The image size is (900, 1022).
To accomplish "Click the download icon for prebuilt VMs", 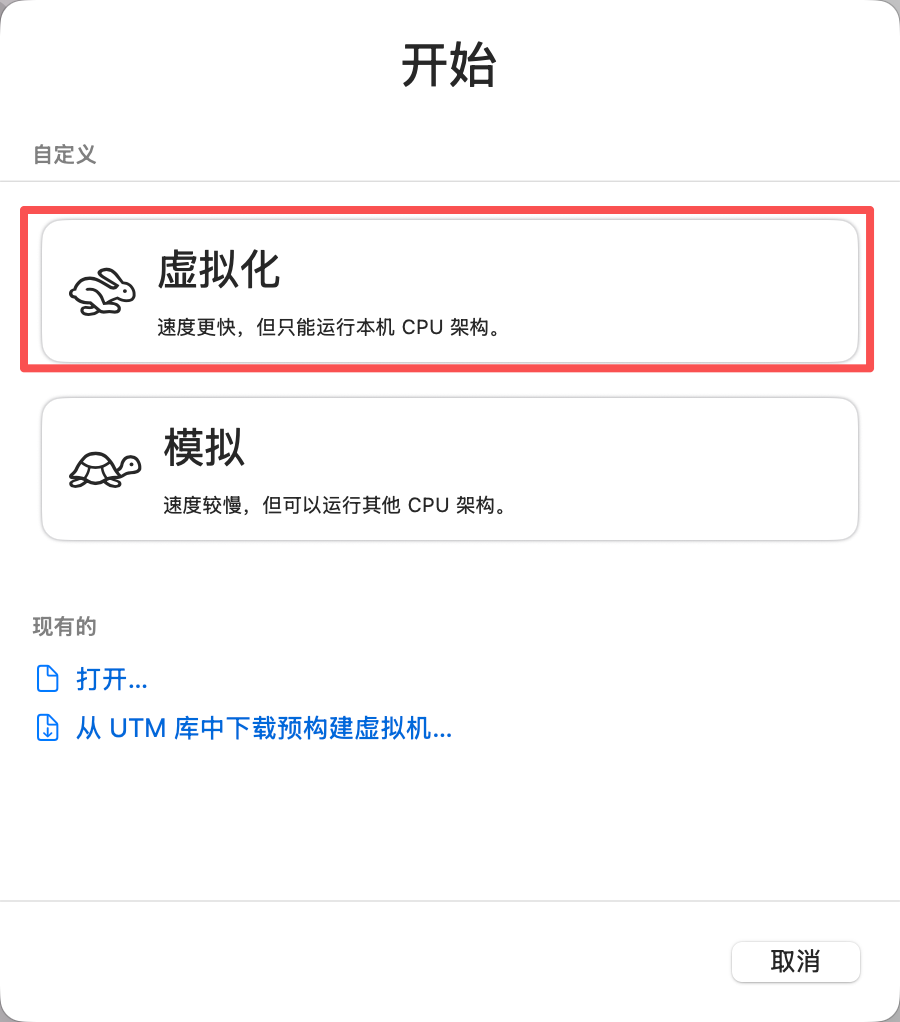I will click(x=47, y=728).
